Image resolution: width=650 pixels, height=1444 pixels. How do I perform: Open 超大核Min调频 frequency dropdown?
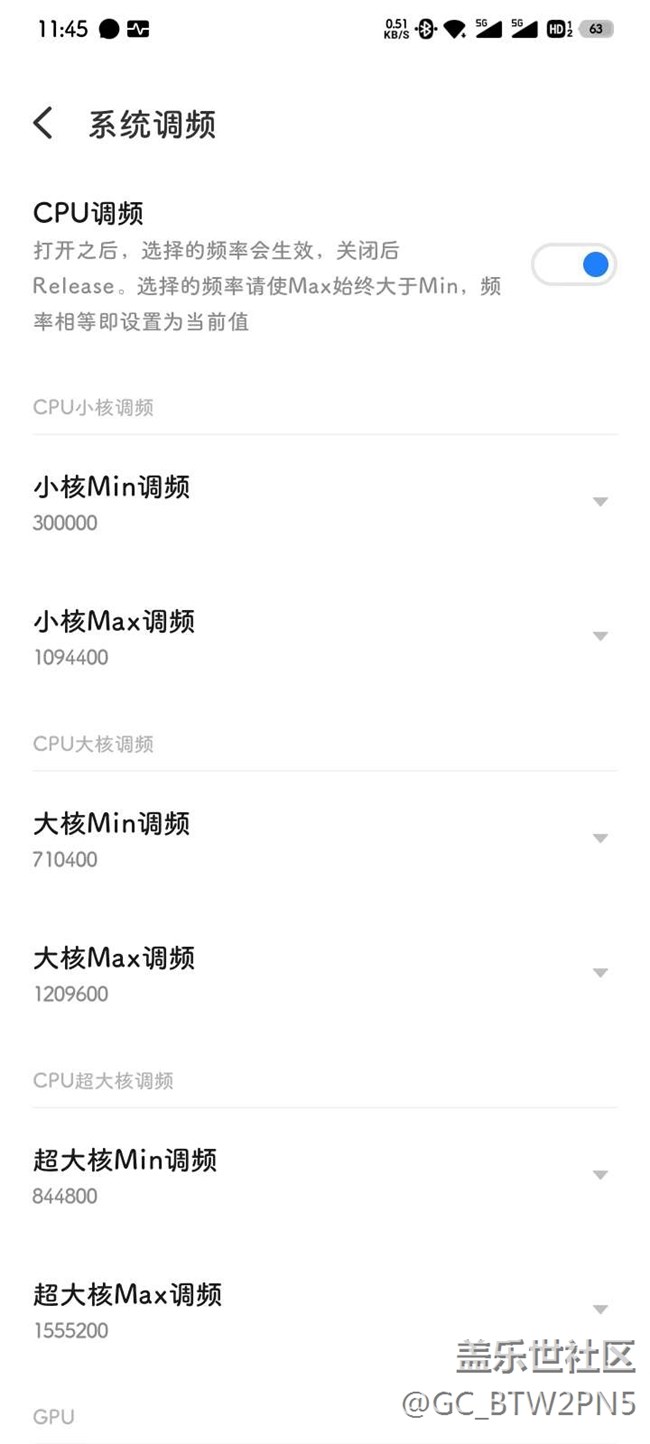pos(600,1175)
